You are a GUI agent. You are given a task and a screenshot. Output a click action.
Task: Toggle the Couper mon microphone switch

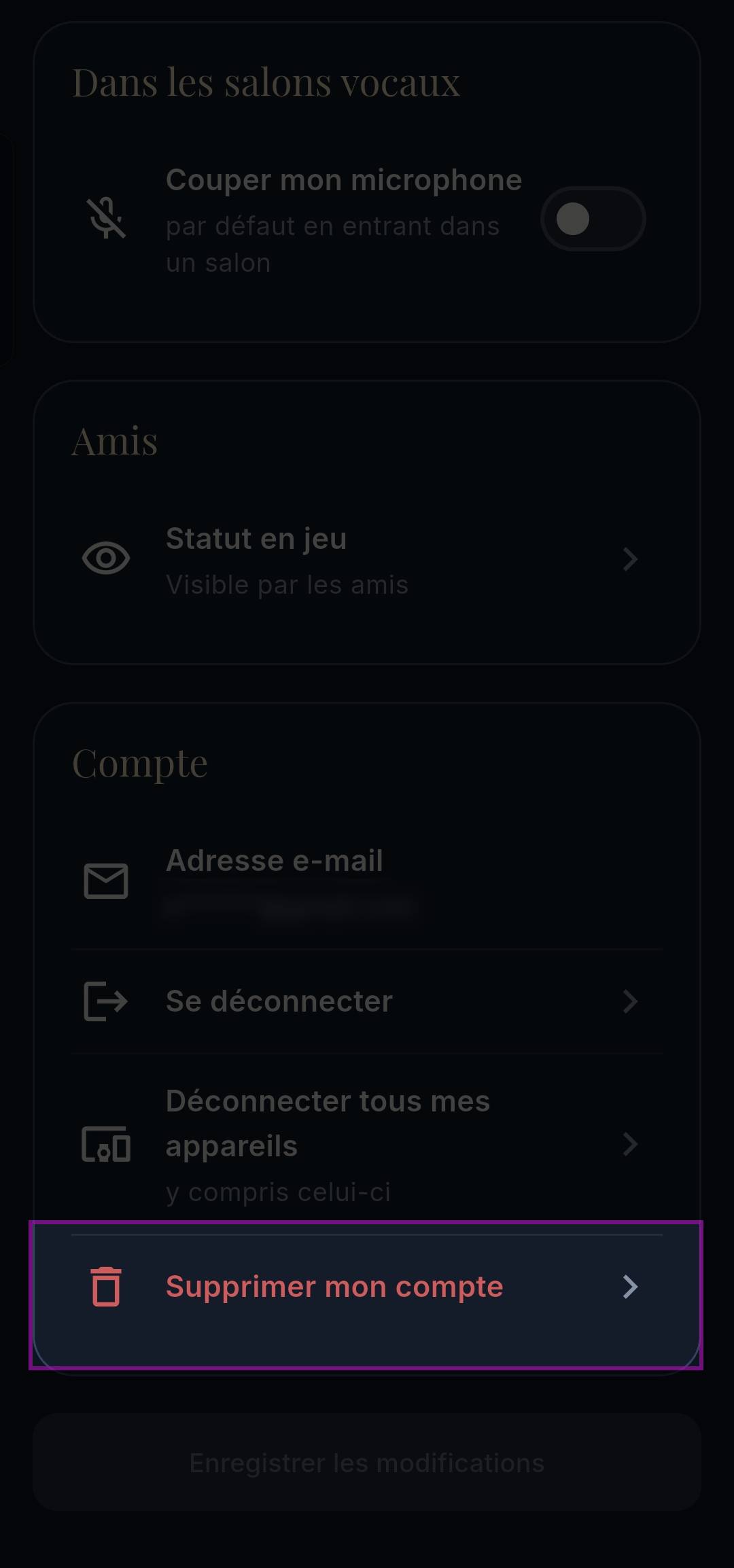[593, 219]
